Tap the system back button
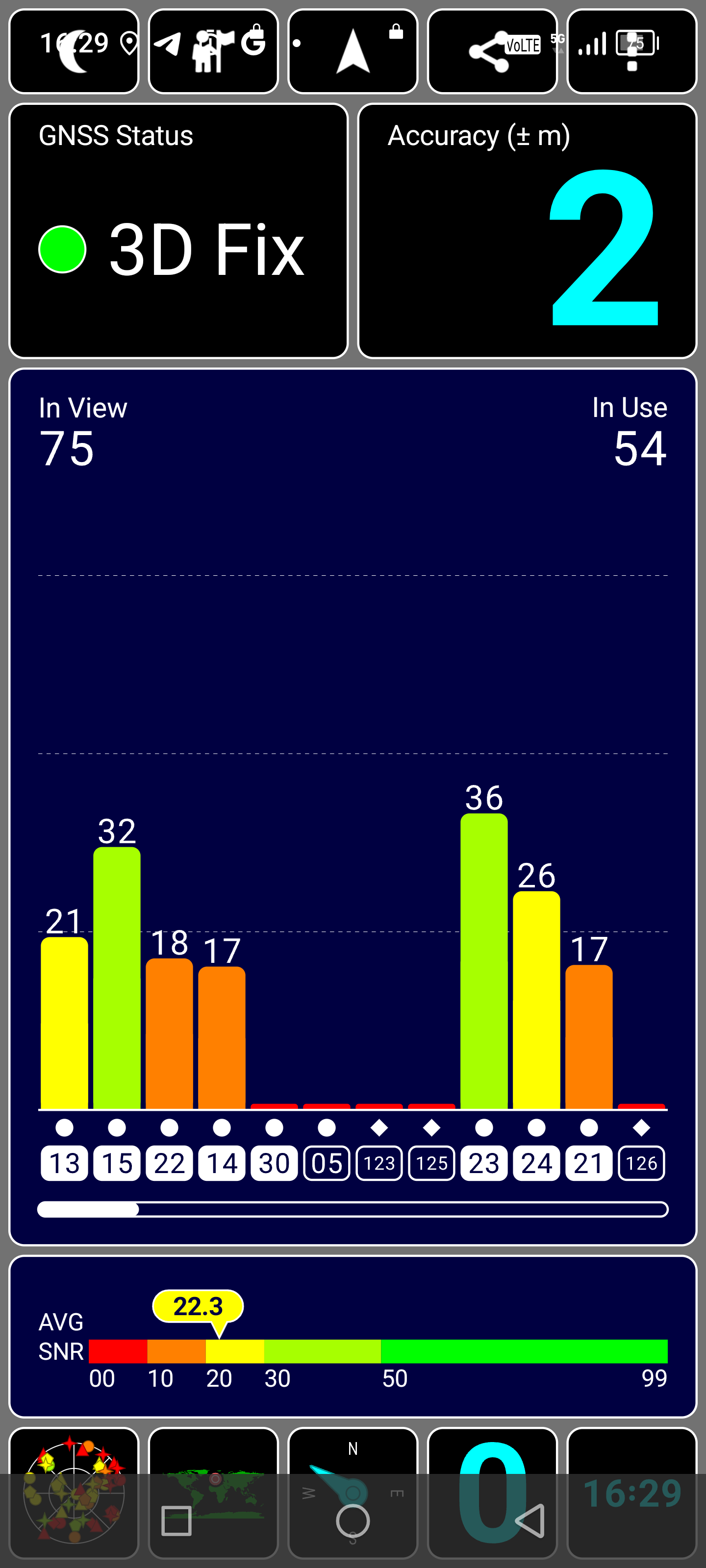This screenshot has height=1568, width=706. [529, 1520]
